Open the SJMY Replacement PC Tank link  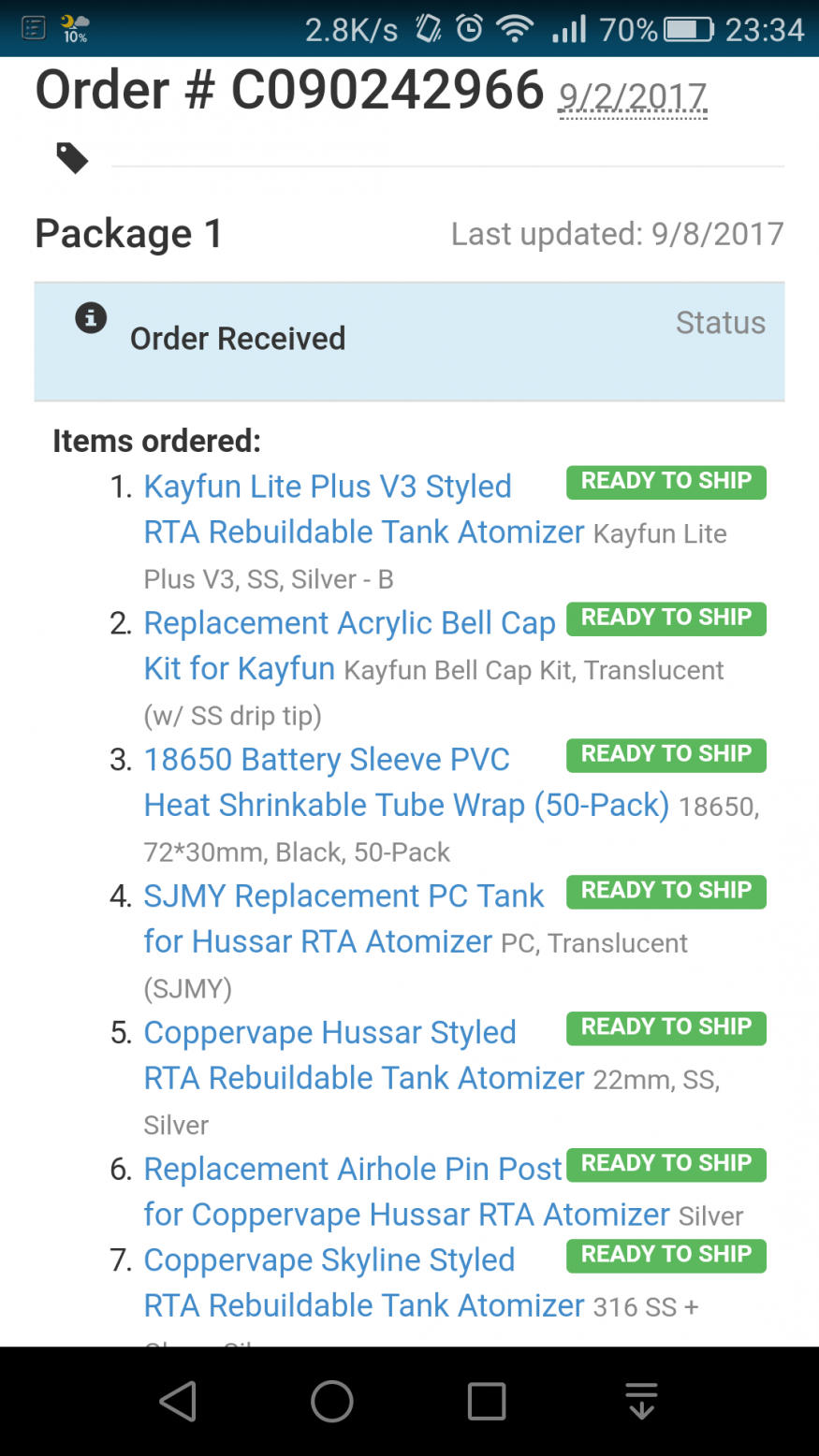click(343, 897)
